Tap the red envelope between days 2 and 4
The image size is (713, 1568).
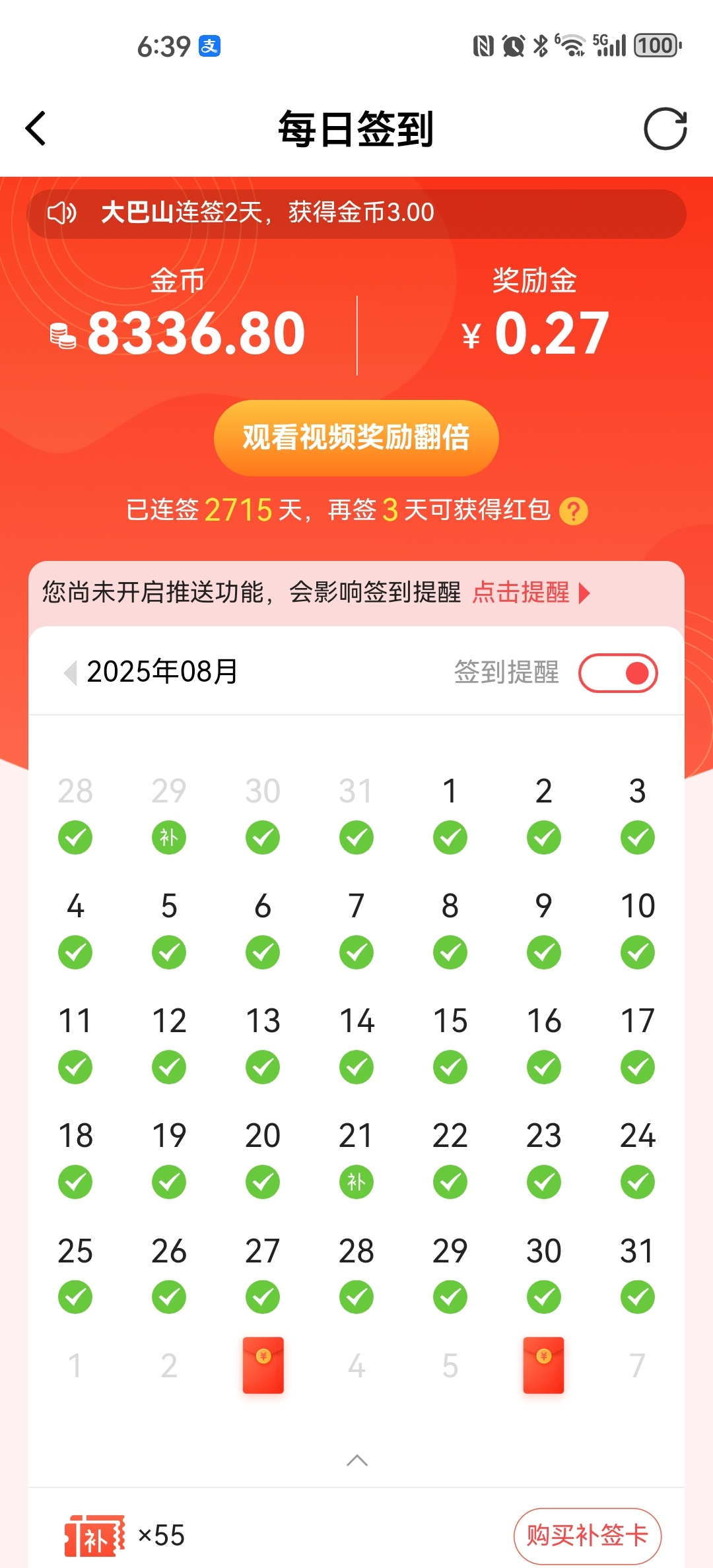pos(263,1365)
